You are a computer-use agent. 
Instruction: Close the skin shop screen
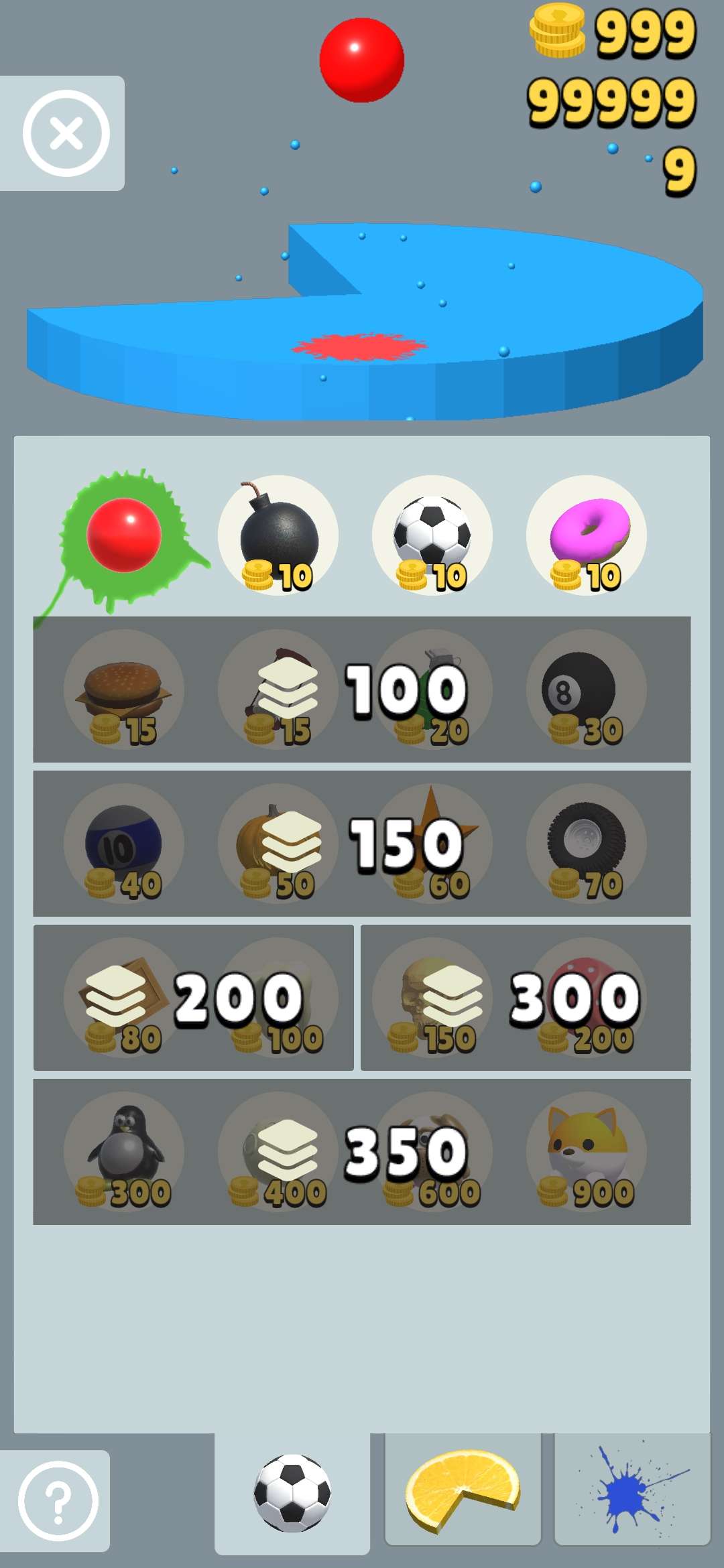pyautogui.click(x=66, y=133)
